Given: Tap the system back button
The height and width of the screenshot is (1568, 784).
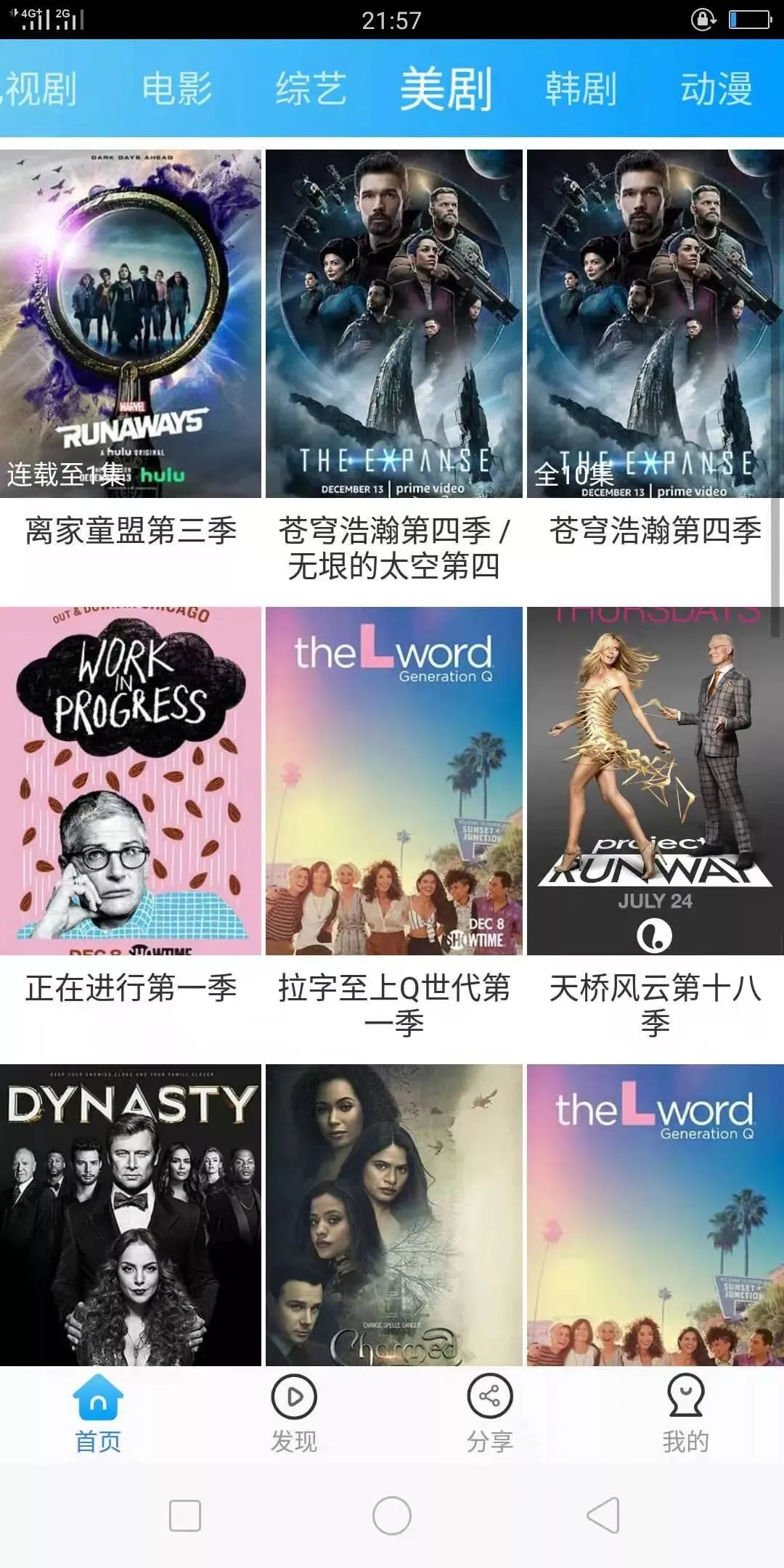Looking at the screenshot, I should (603, 1516).
